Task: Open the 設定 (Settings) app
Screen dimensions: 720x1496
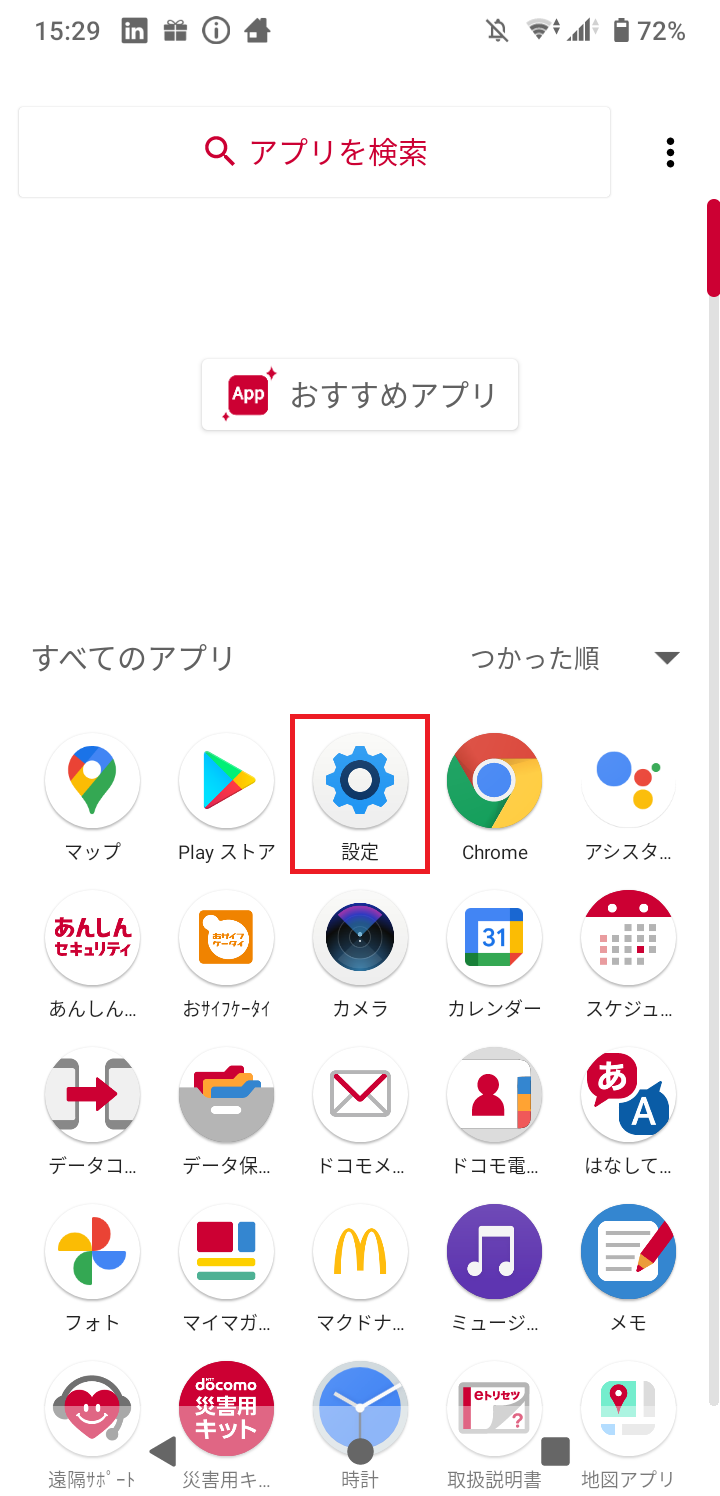Action: pos(359,781)
